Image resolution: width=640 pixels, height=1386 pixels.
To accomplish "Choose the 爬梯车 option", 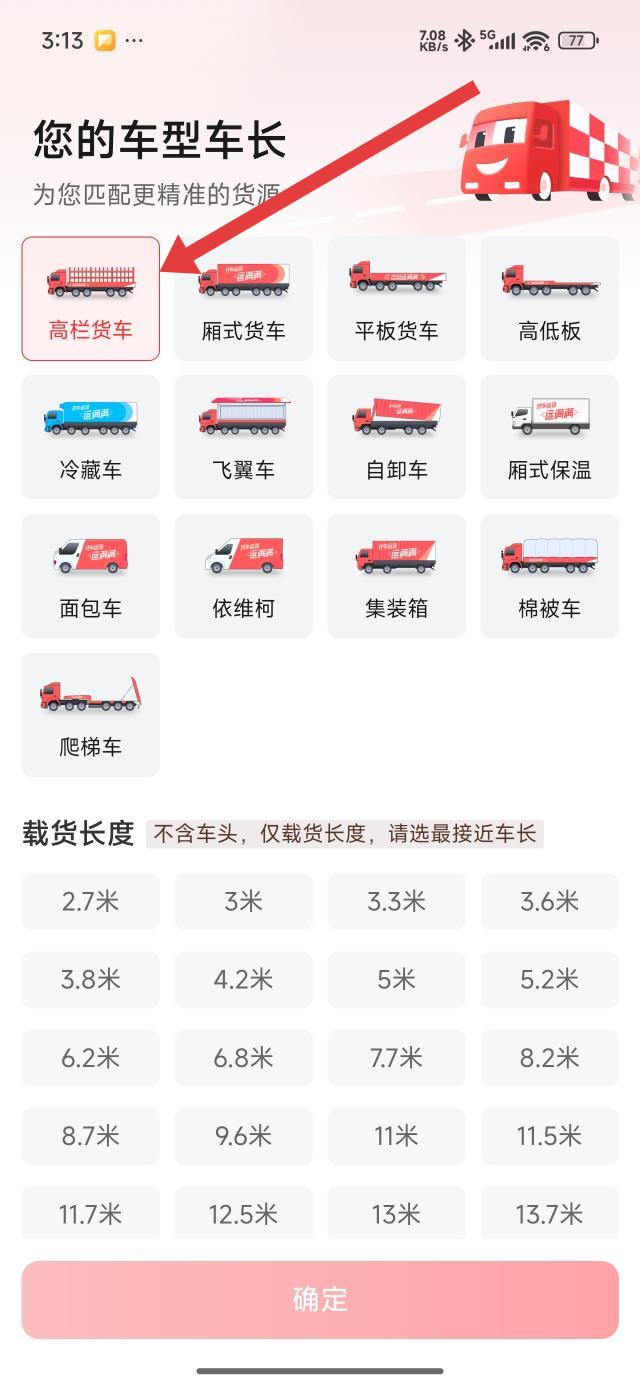I will pos(91,715).
